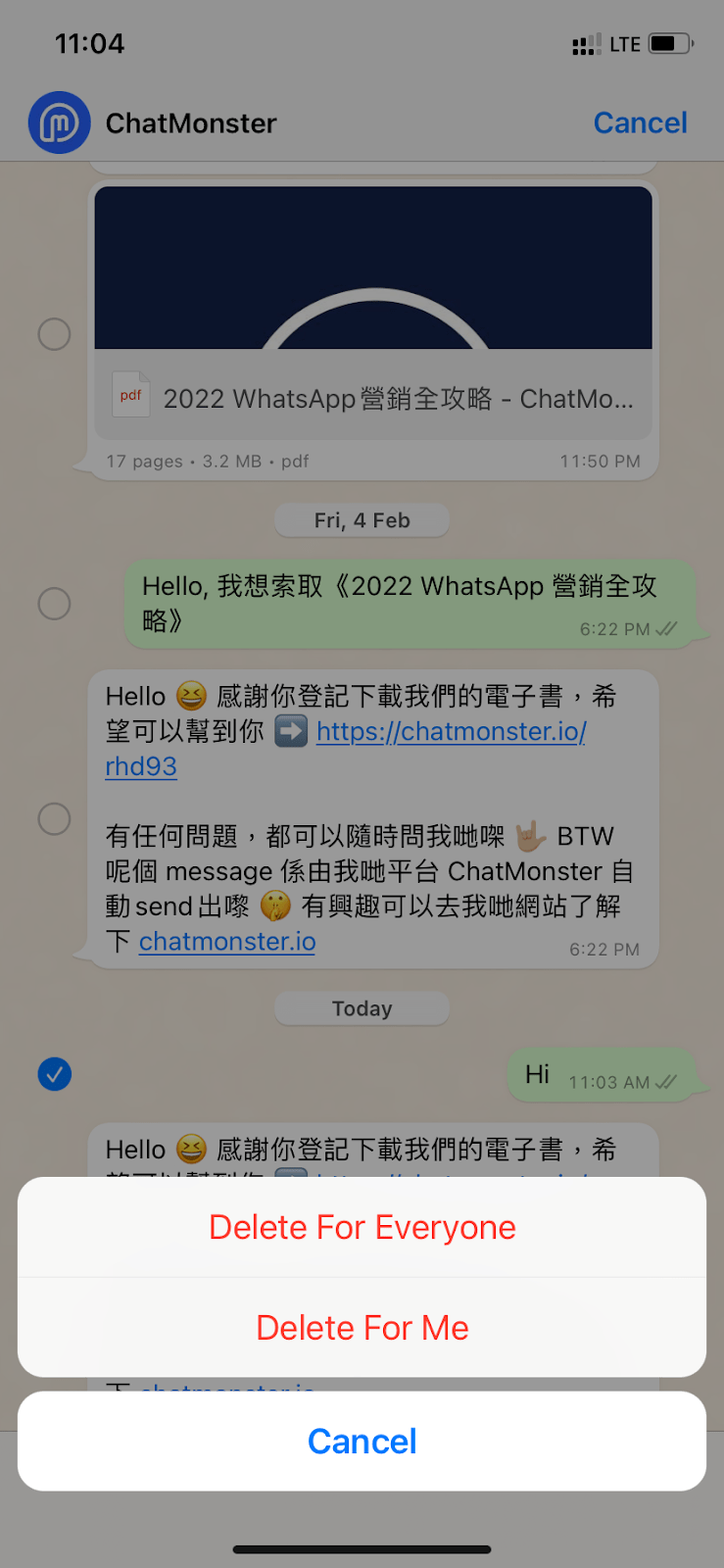Select the PDF attachment message circle
The width and height of the screenshot is (724, 1568).
click(54, 334)
